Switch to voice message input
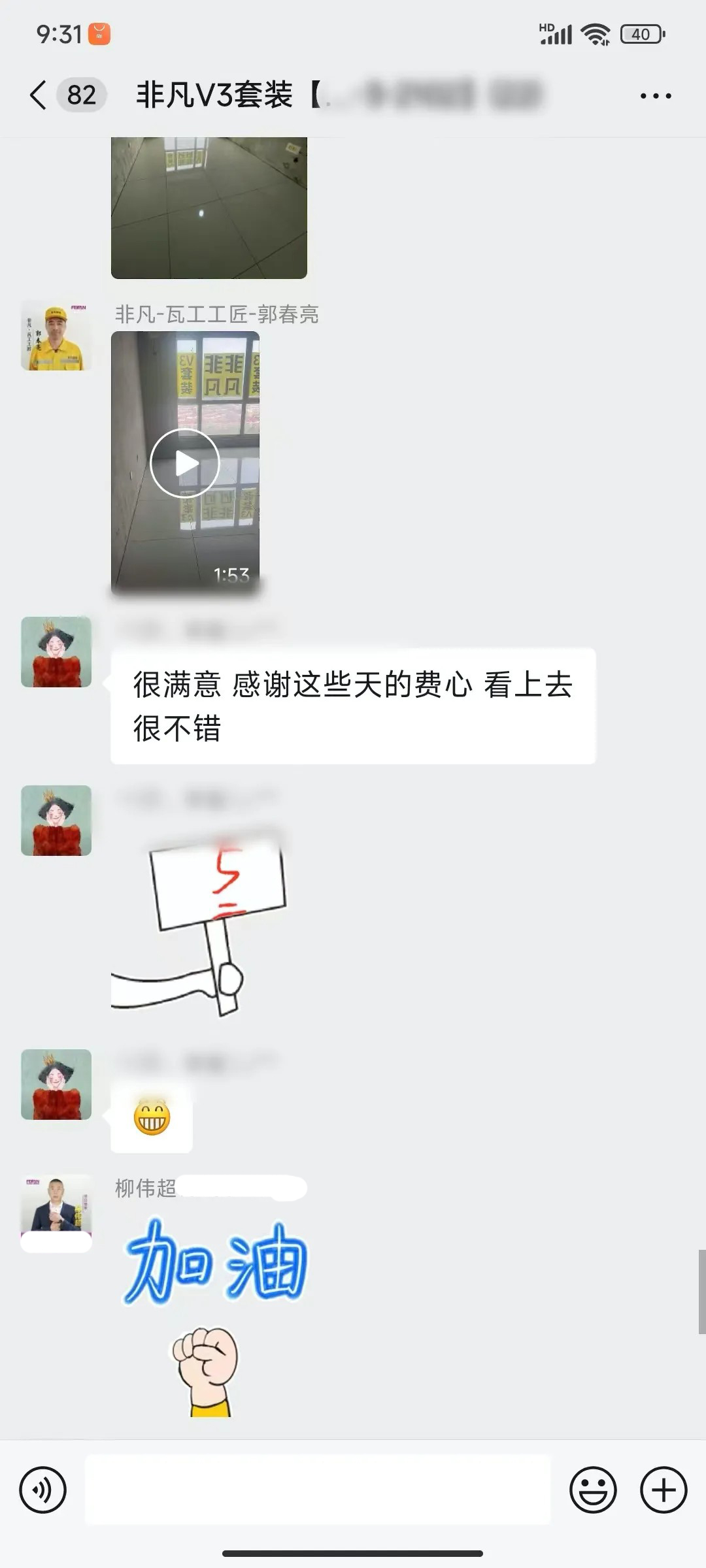706x1568 pixels. click(43, 1490)
